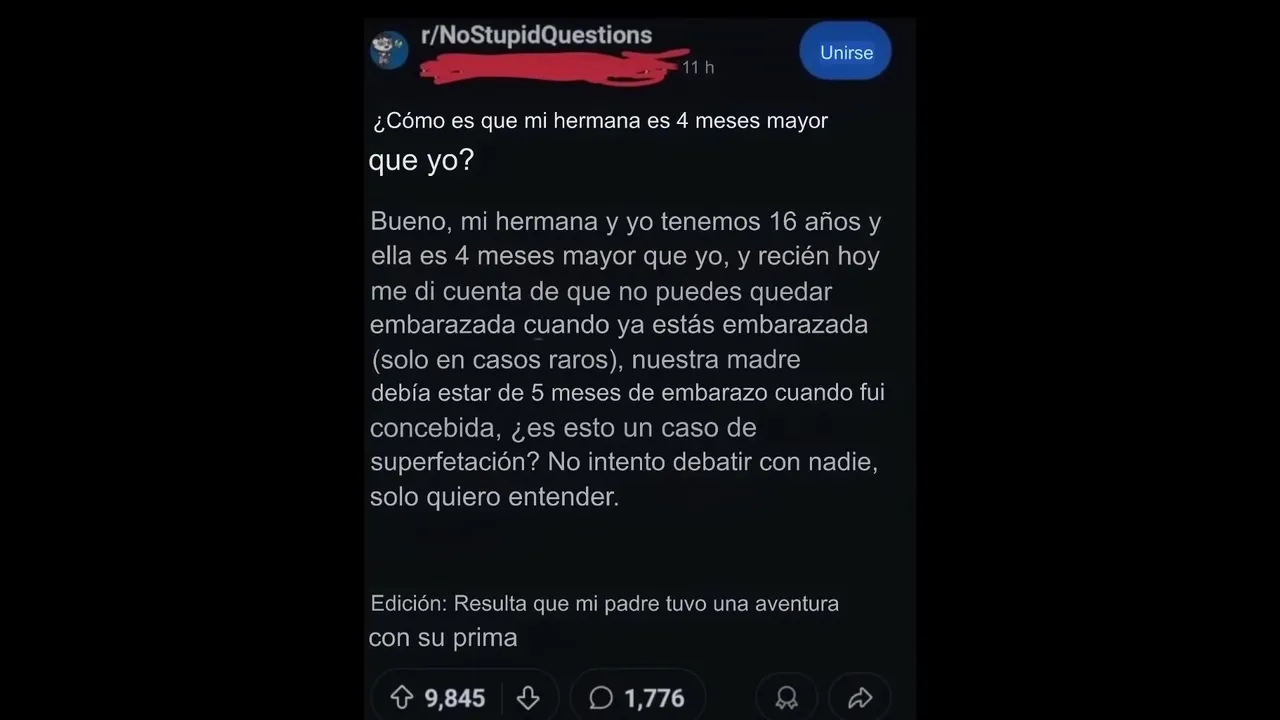
Task: Share this post
Action: click(860, 698)
